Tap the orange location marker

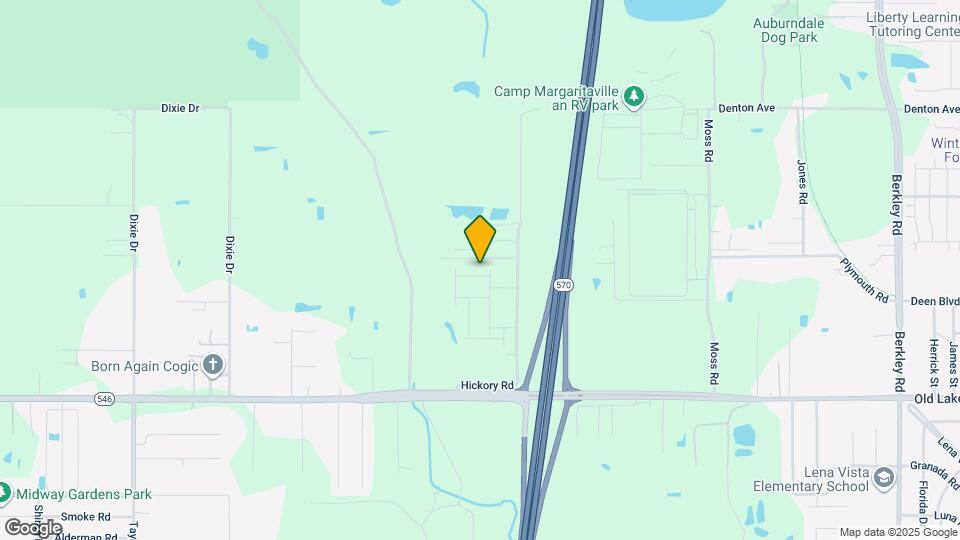480,238
